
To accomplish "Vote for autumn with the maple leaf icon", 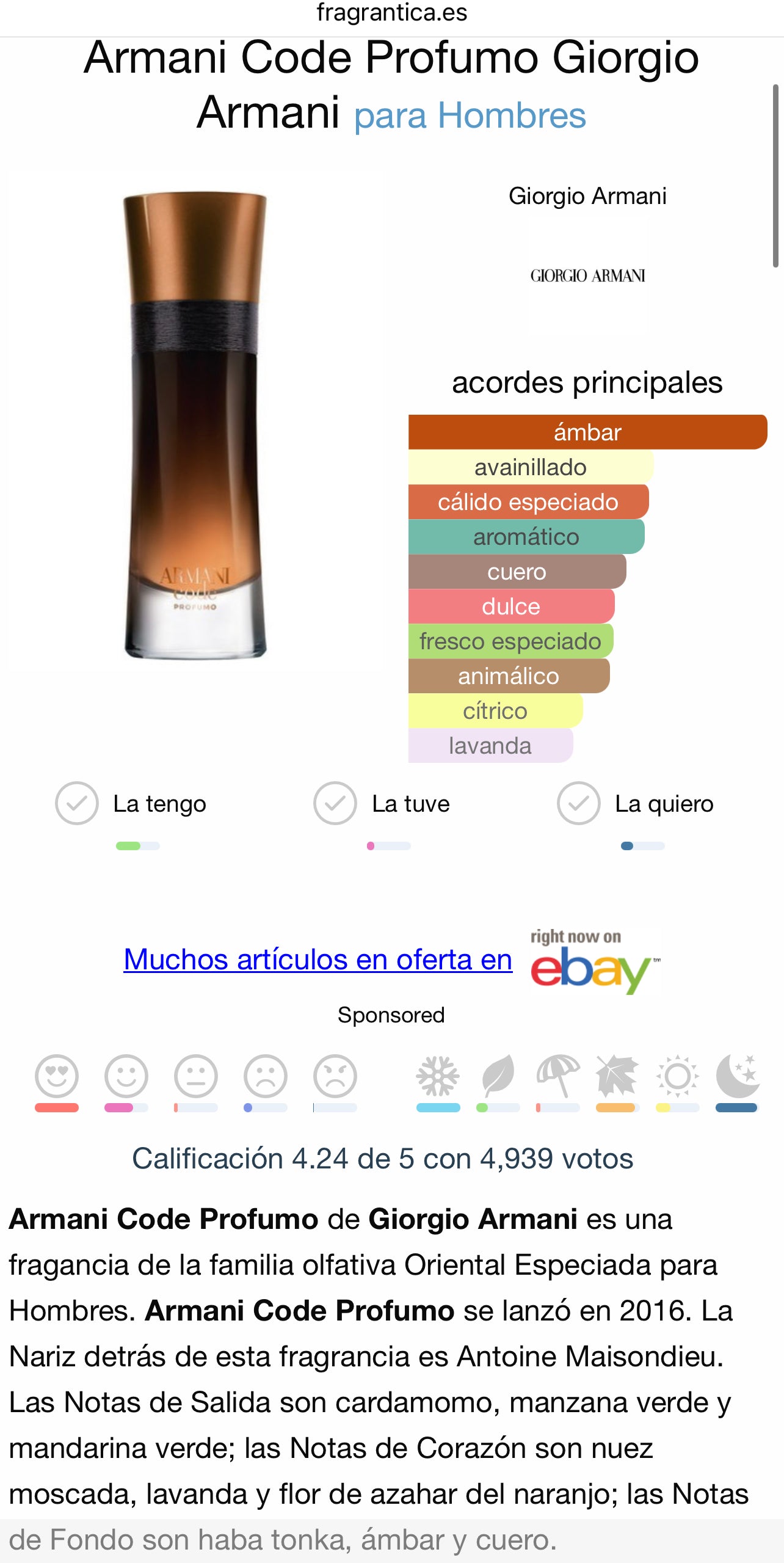I will (x=617, y=1076).
